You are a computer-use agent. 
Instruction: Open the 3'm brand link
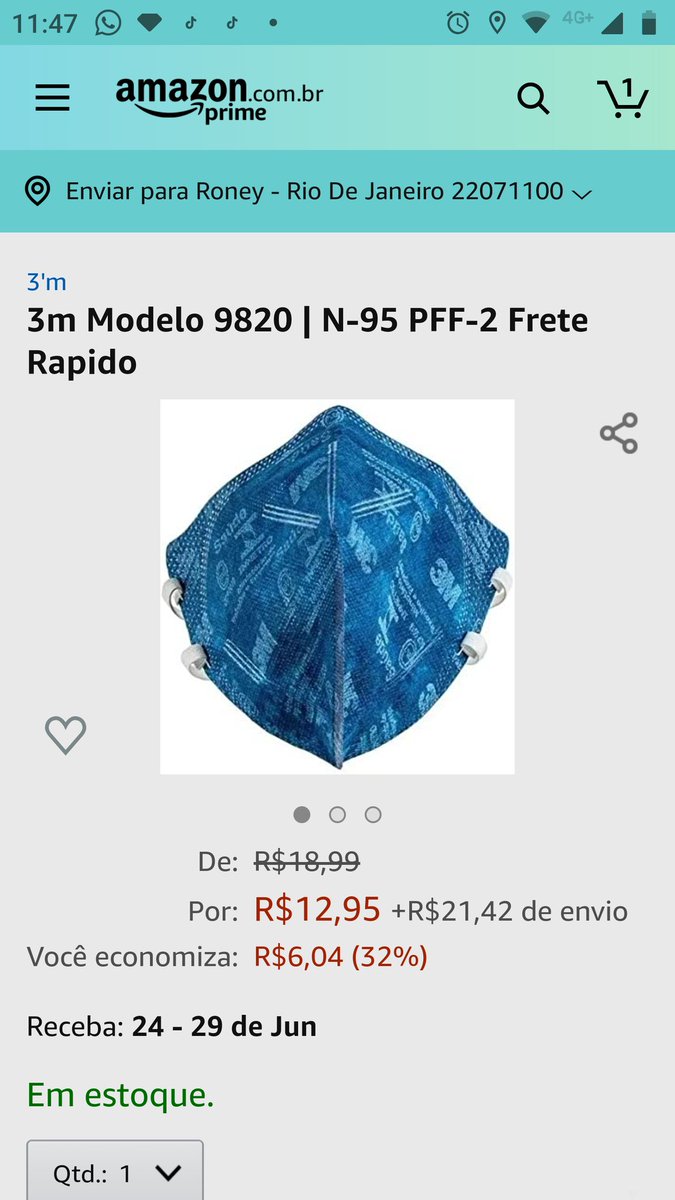pyautogui.click(x=47, y=282)
